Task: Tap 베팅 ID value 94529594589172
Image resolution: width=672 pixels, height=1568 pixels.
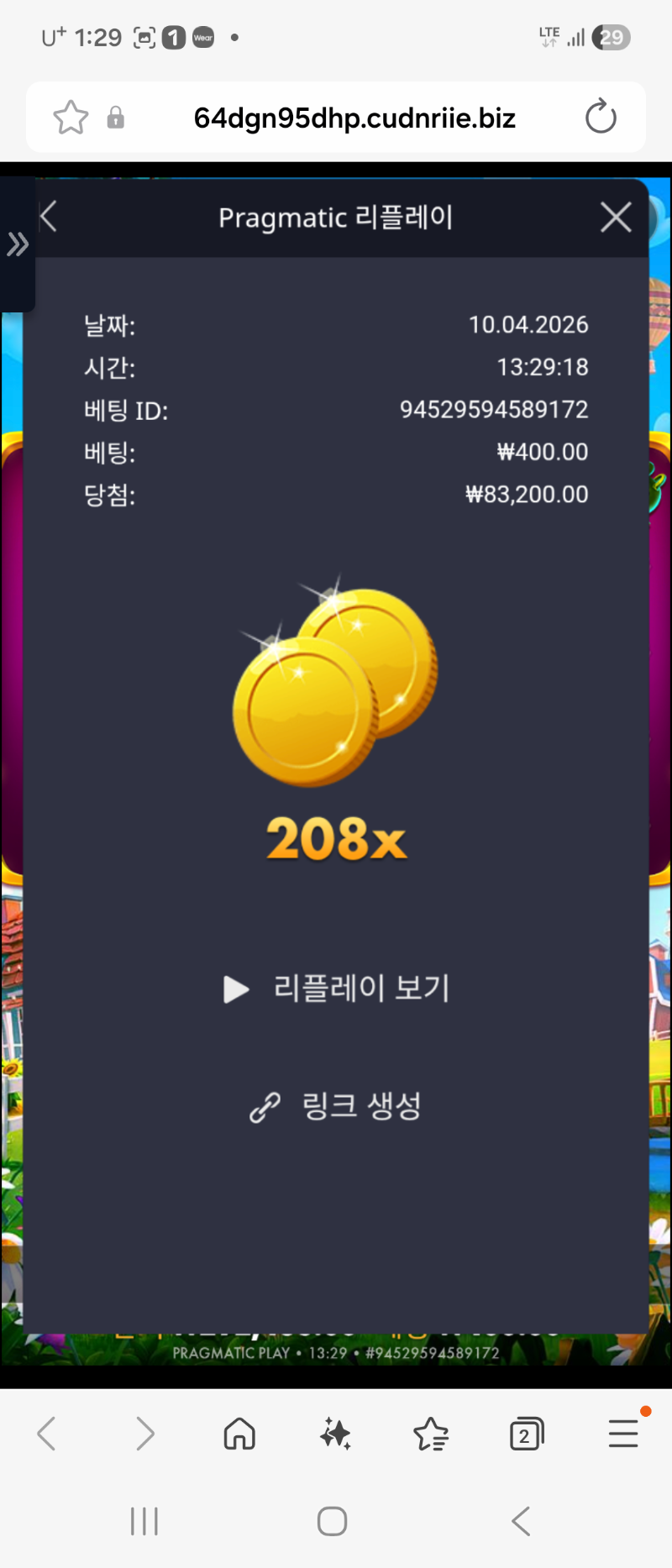Action: (495, 409)
